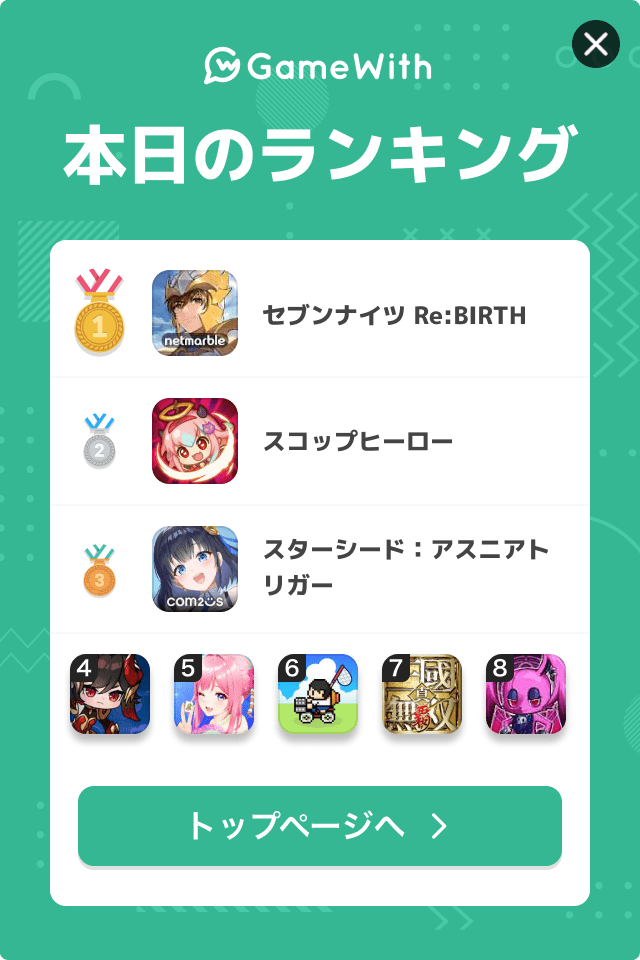Viewport: 640px width, 960px height.
Task: Open the game ranked number 6
Action: (x=318, y=694)
